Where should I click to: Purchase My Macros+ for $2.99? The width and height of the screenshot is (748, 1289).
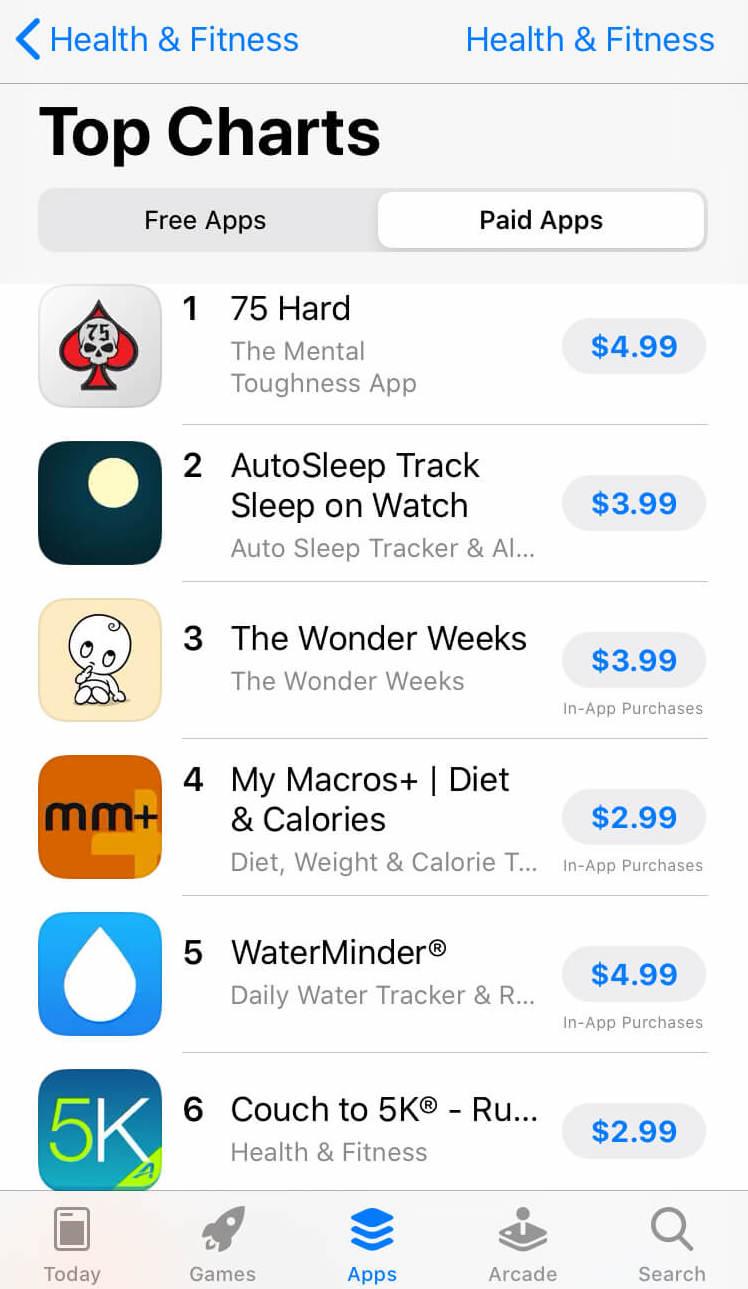pyautogui.click(x=634, y=817)
